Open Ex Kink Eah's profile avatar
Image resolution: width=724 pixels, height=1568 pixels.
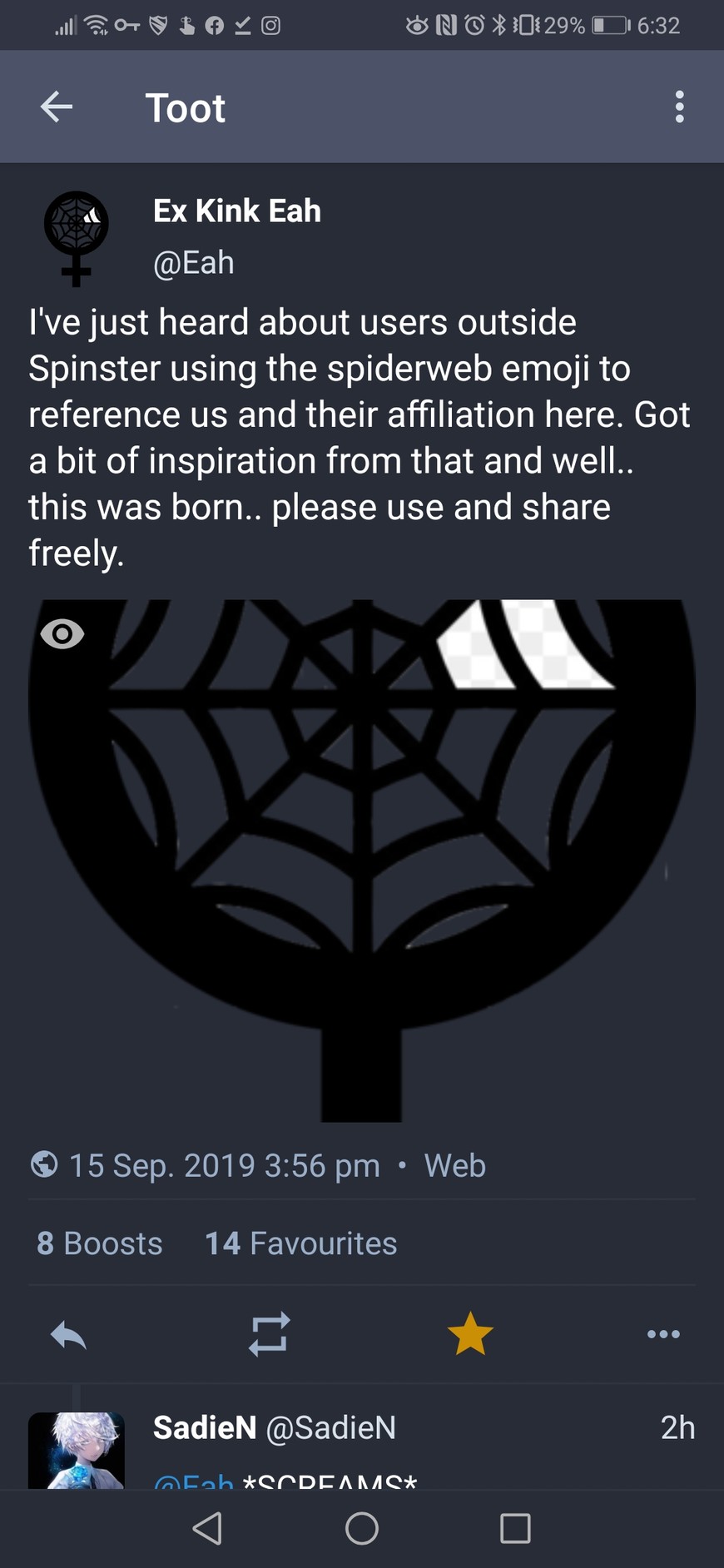(x=76, y=238)
